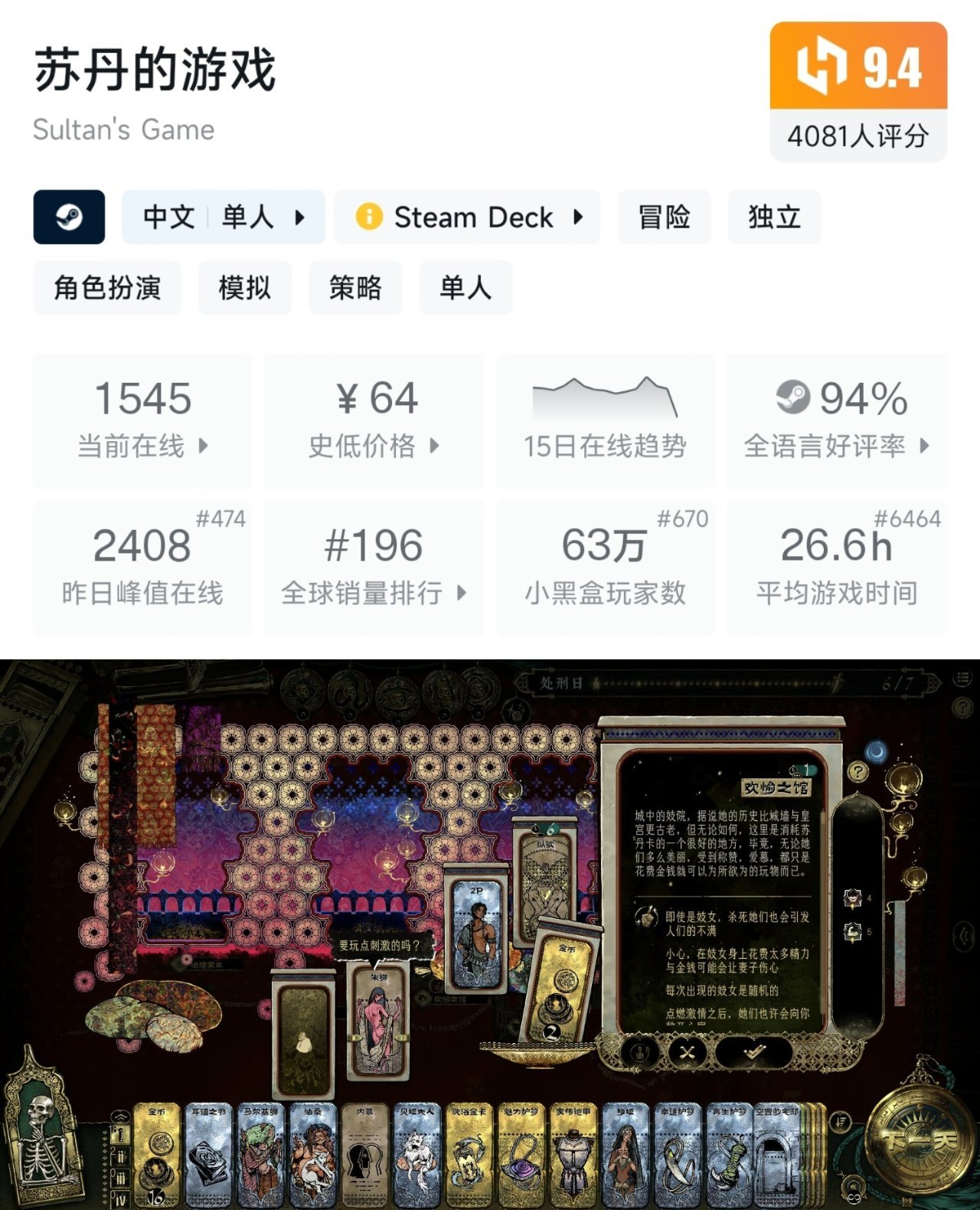Open the game screenshot preview
The image size is (980, 1210).
(490, 934)
